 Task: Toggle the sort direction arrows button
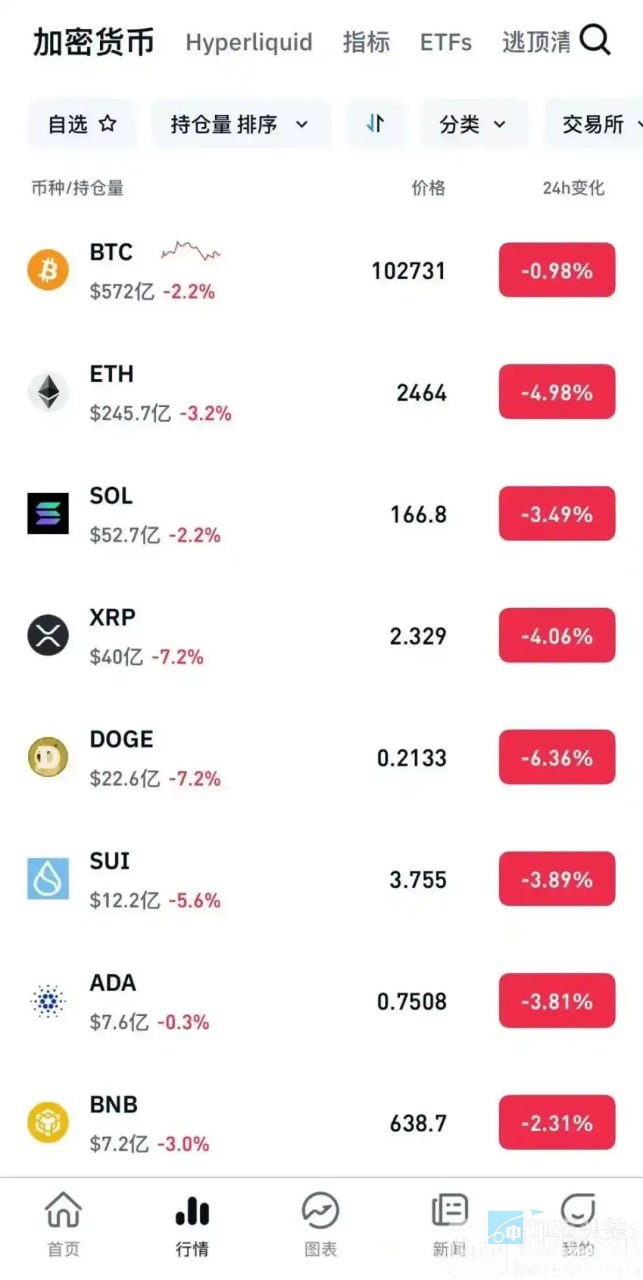coord(376,124)
